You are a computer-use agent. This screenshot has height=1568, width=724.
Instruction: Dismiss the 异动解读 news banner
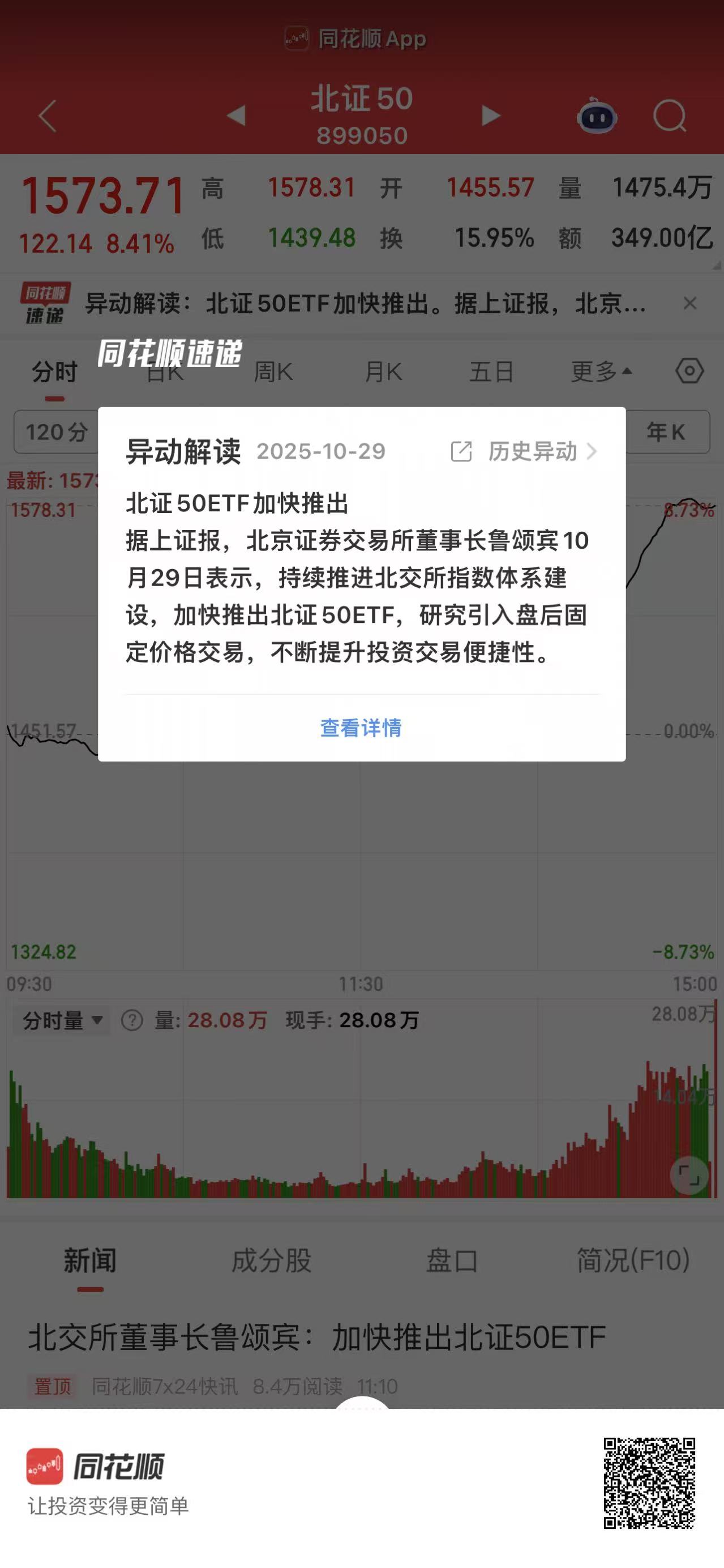[689, 303]
